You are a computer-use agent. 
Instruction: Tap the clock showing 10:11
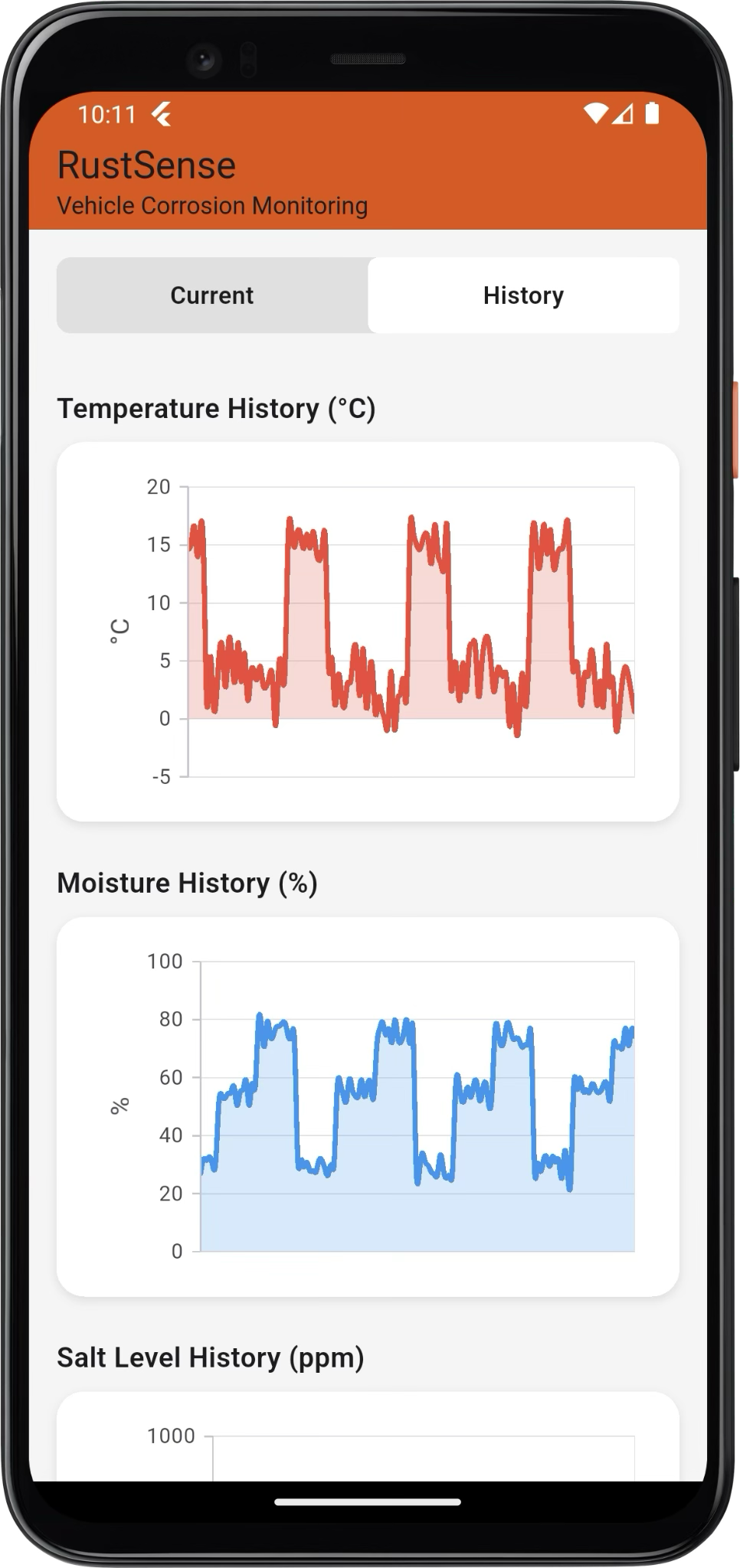click(x=107, y=113)
